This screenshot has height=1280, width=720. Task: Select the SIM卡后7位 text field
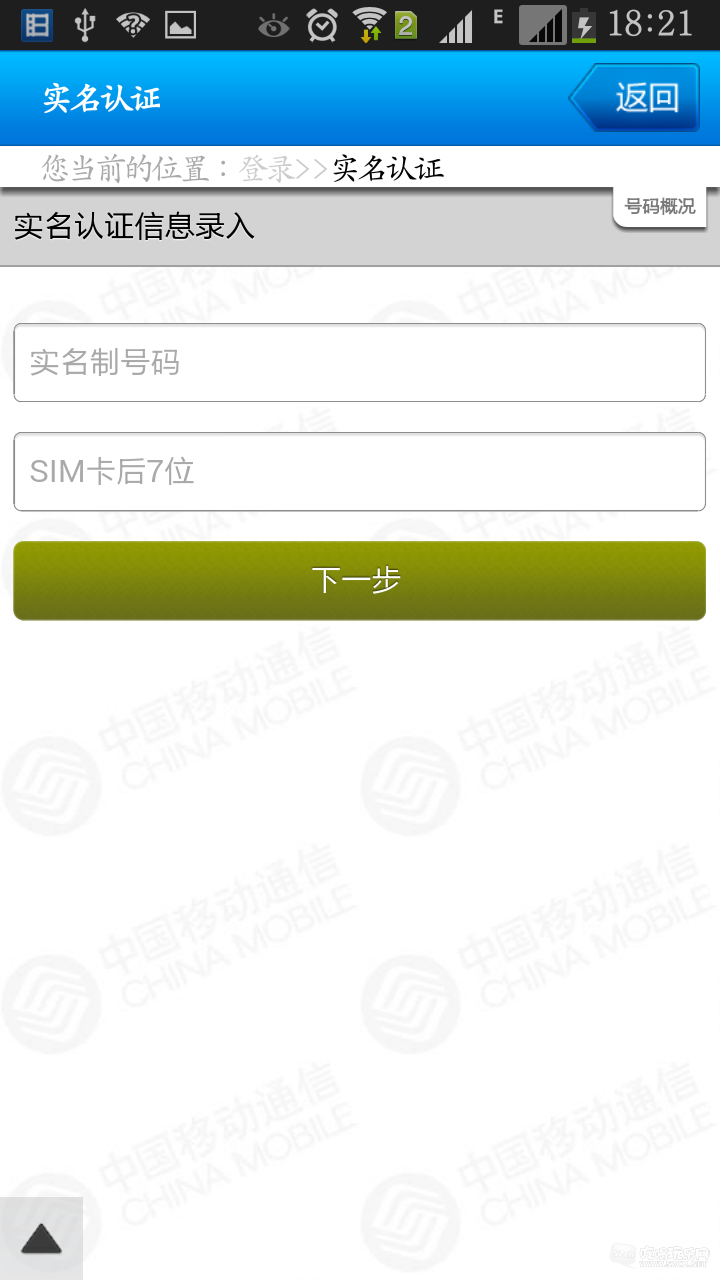click(x=359, y=471)
